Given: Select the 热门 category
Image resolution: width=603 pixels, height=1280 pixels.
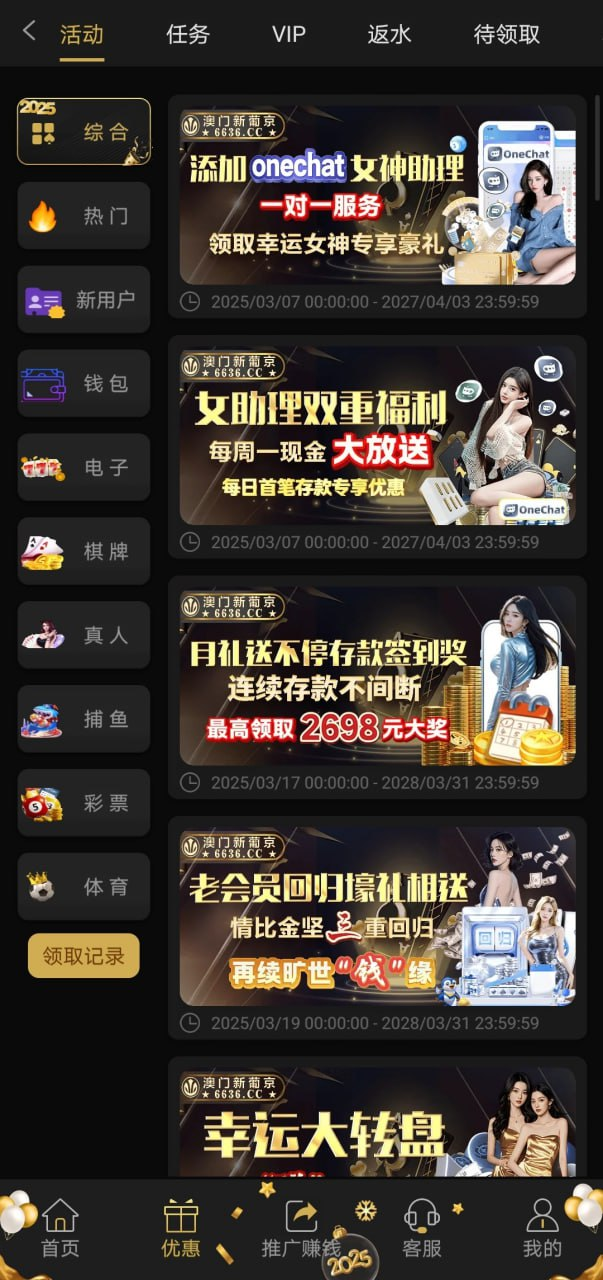Looking at the screenshot, I should coord(84,216).
